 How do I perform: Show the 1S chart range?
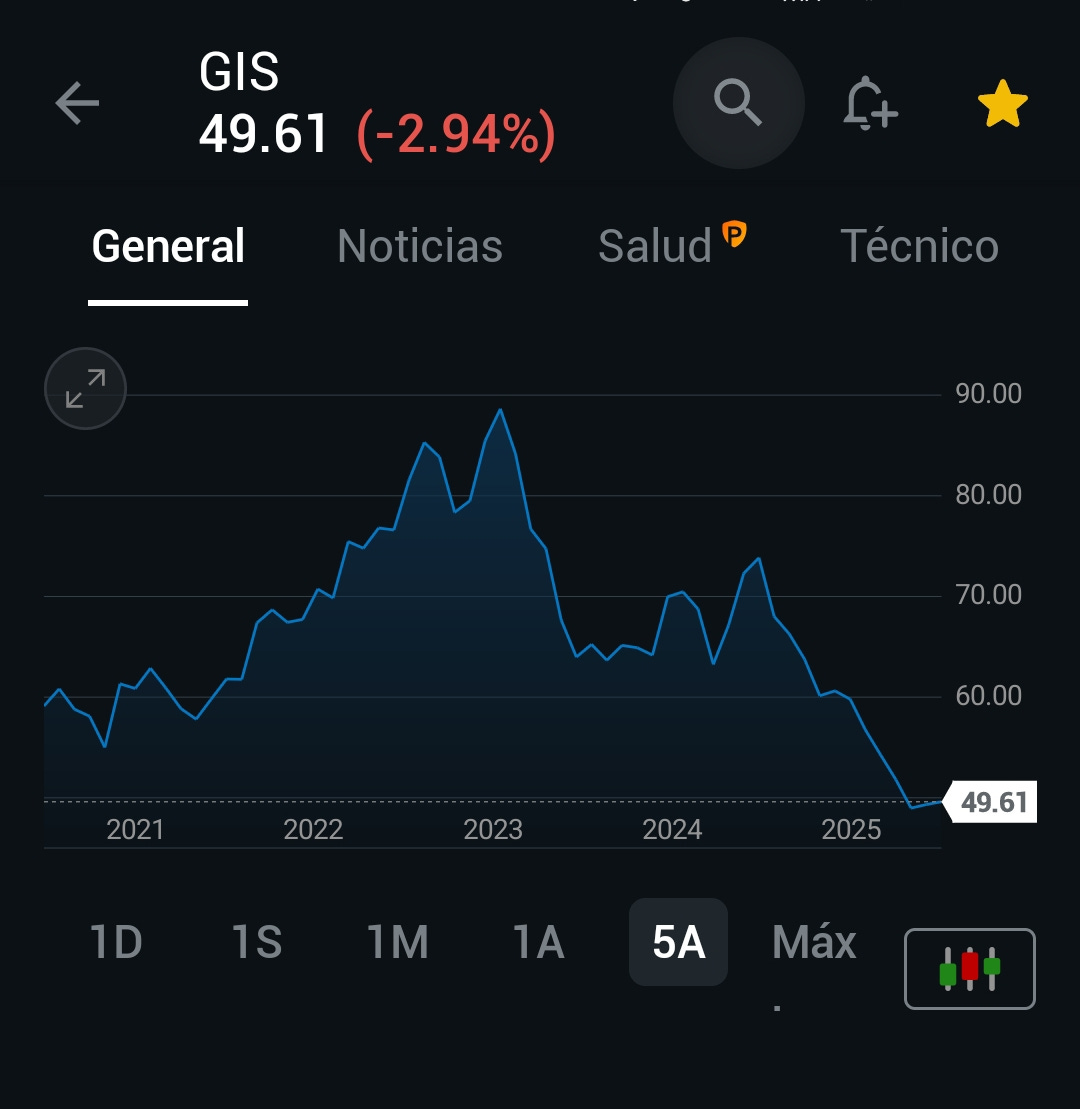257,942
